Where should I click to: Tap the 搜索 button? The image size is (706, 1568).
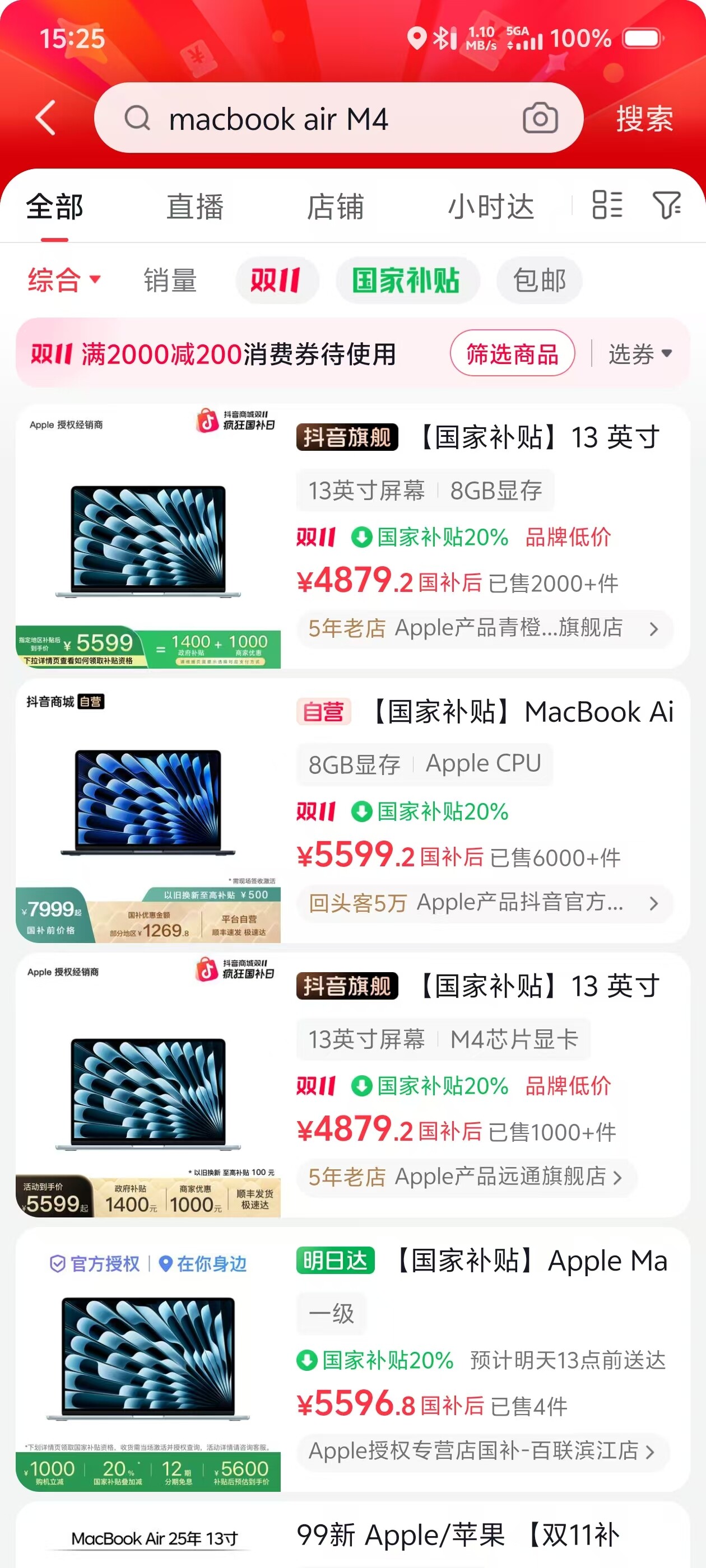coord(644,118)
